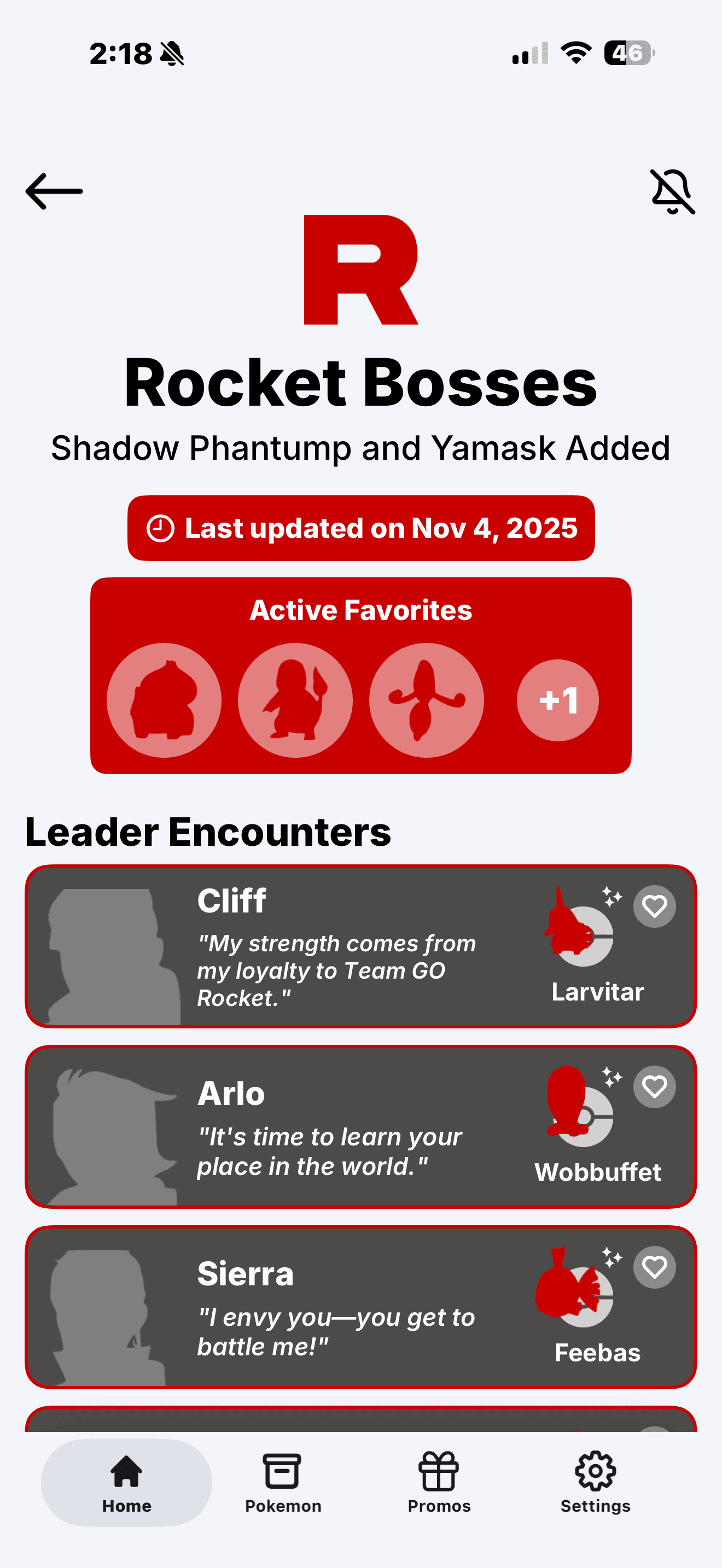This screenshot has height=1568, width=722.
Task: Tap the Last updated on Nov 4 badge
Action: [360, 528]
